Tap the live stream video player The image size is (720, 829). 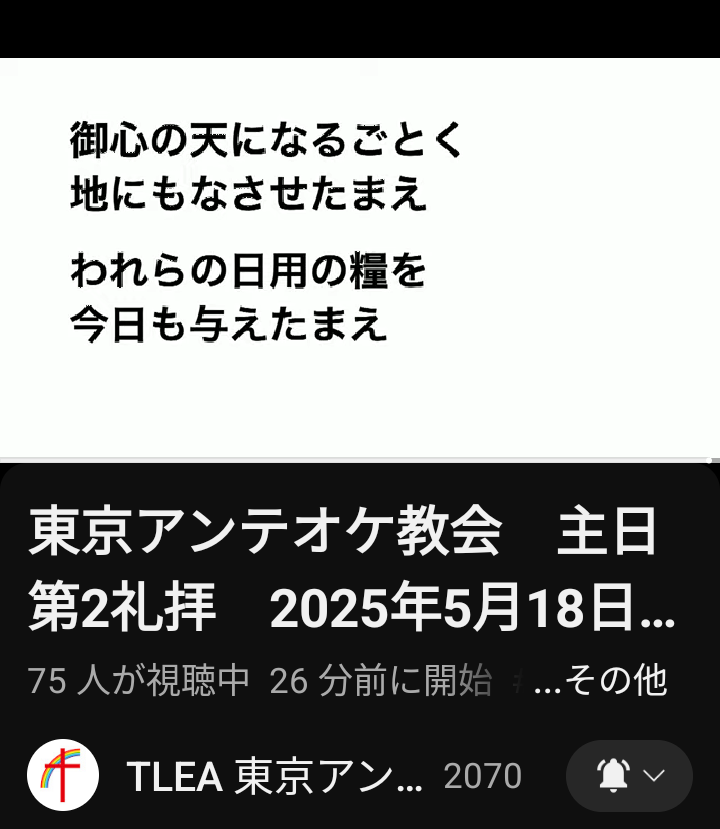tap(360, 258)
